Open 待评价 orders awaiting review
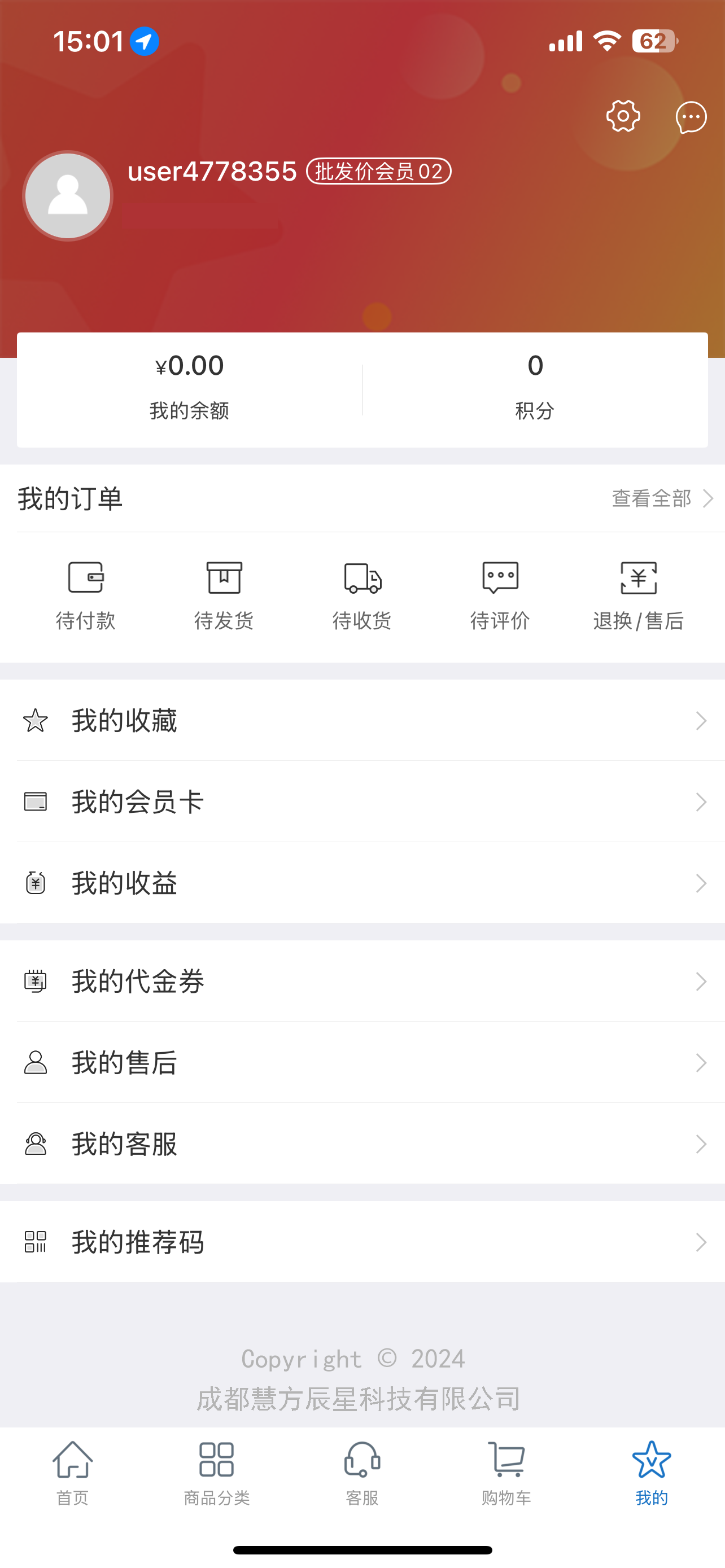725x1568 pixels. point(500,595)
